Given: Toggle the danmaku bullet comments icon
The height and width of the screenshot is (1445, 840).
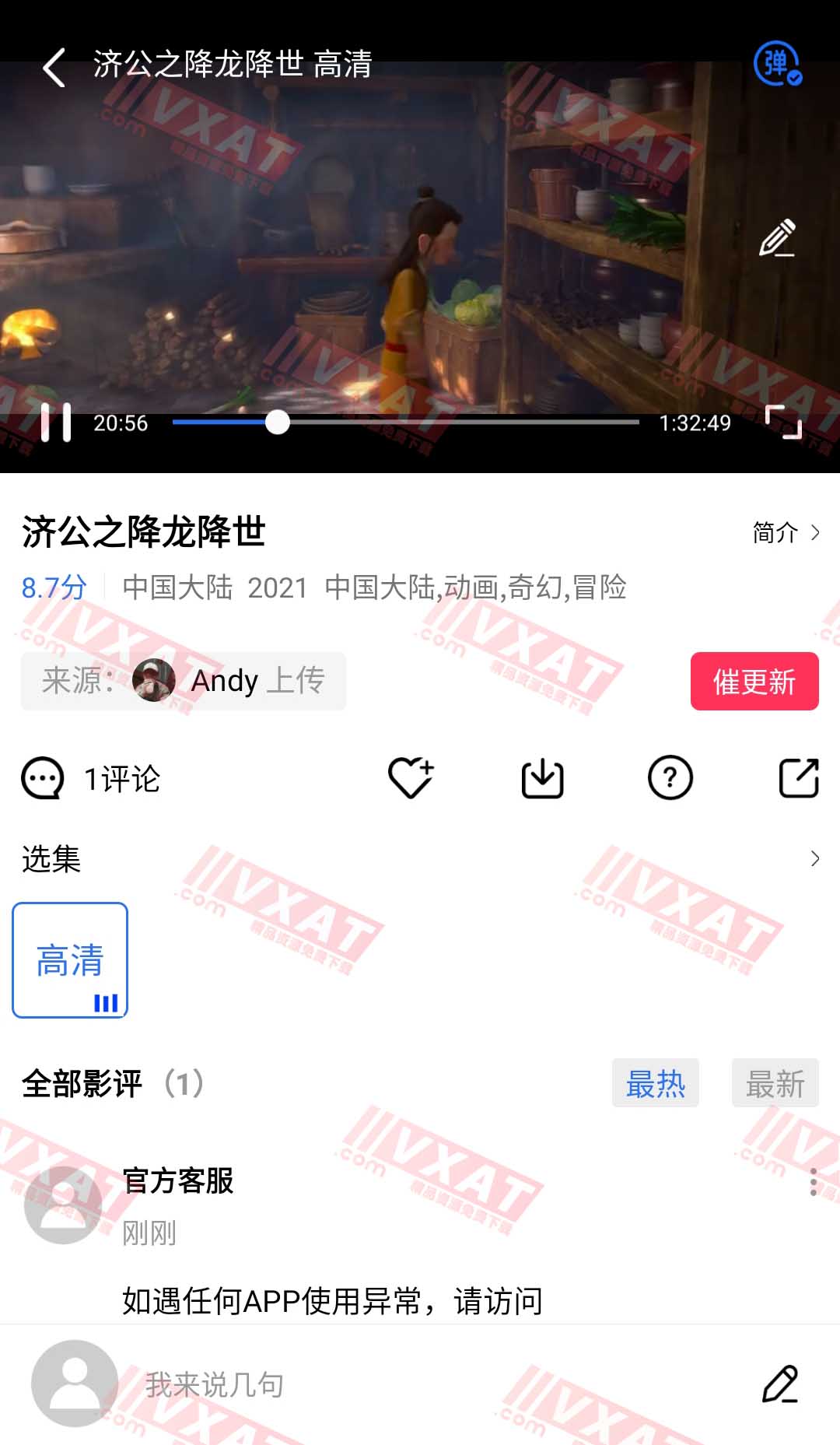Looking at the screenshot, I should 777,64.
